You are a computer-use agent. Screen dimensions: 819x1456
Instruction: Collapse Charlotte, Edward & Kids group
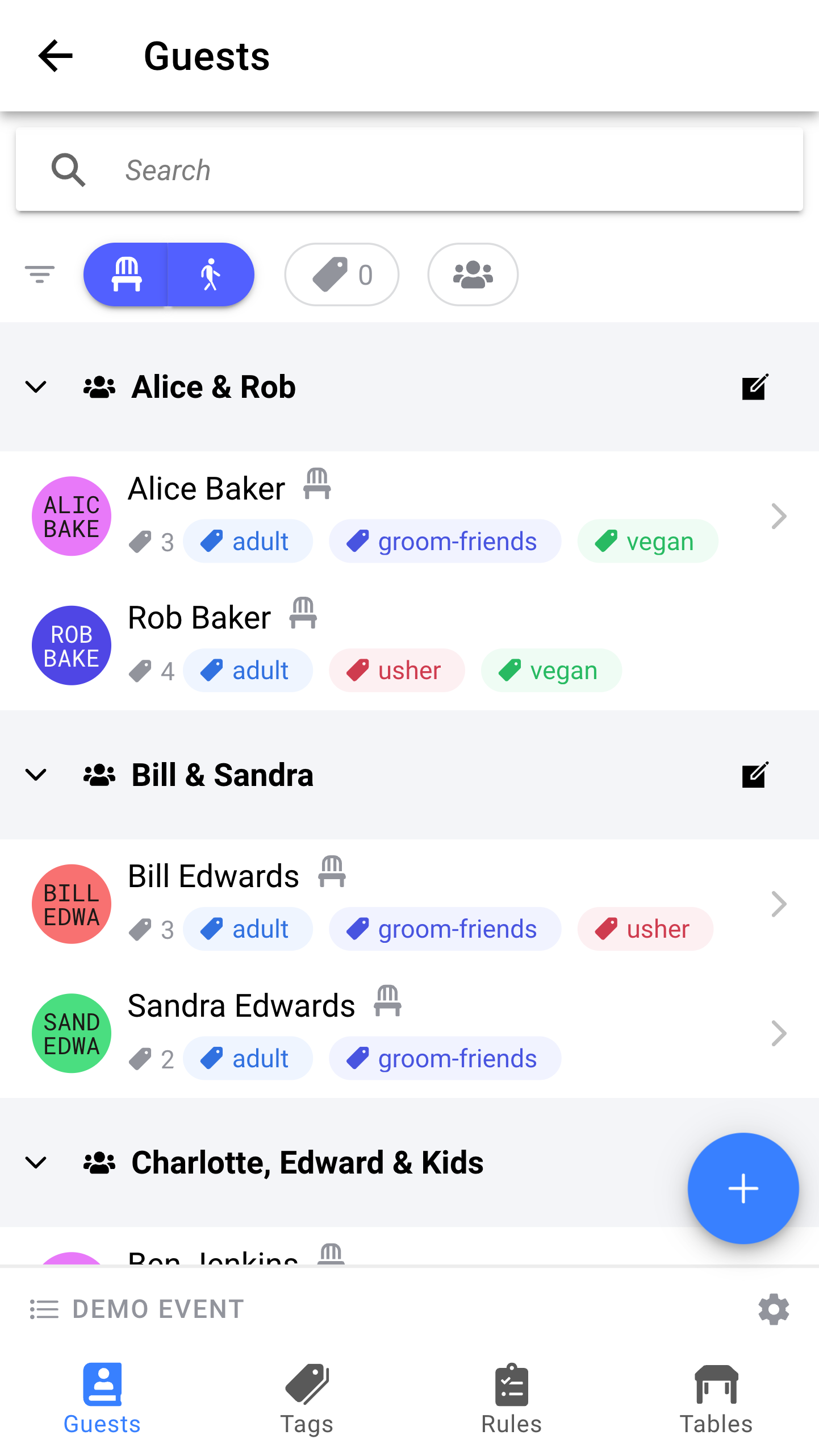(x=36, y=1163)
